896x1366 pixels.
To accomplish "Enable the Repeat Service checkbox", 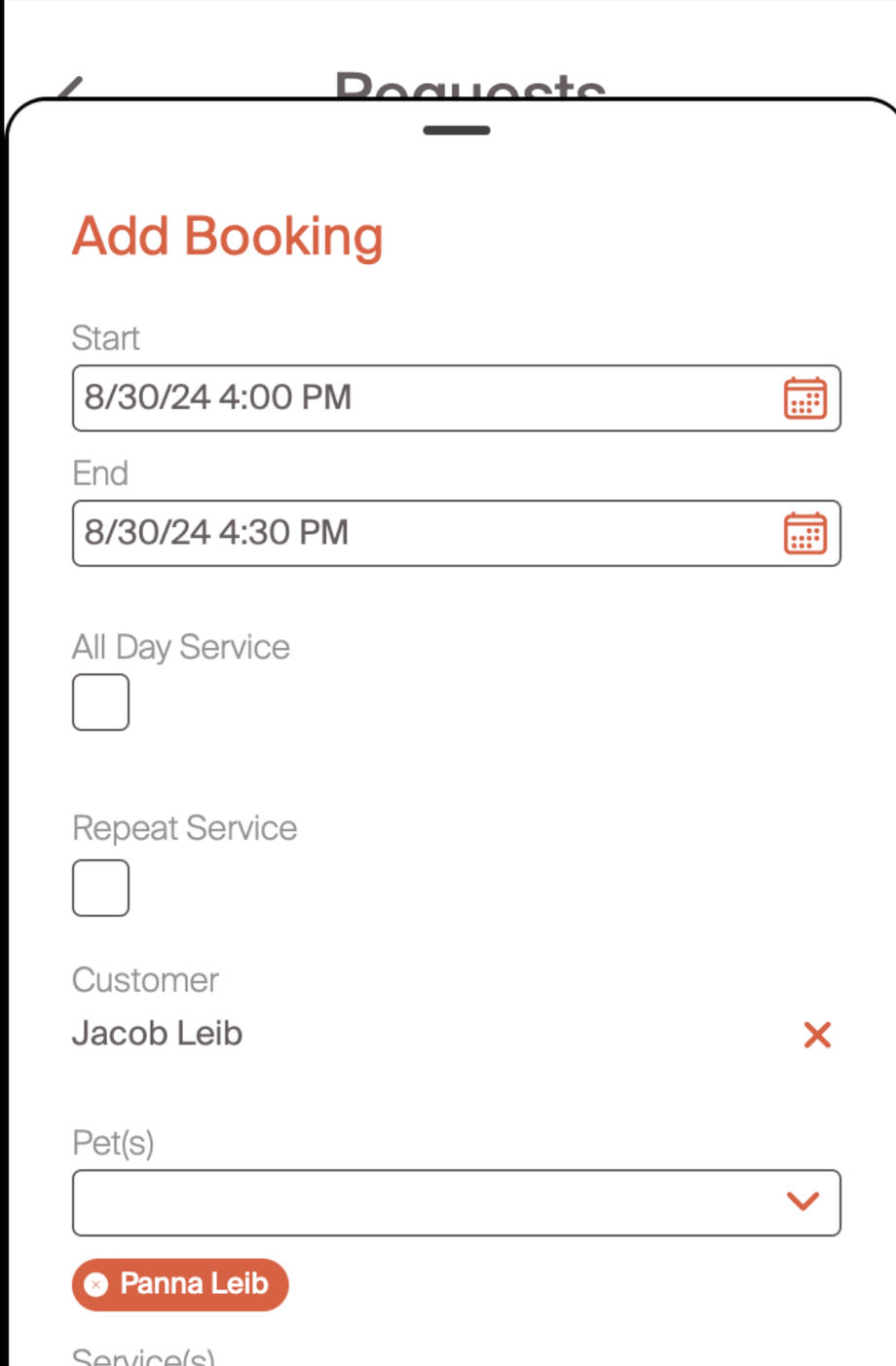I will tap(100, 888).
